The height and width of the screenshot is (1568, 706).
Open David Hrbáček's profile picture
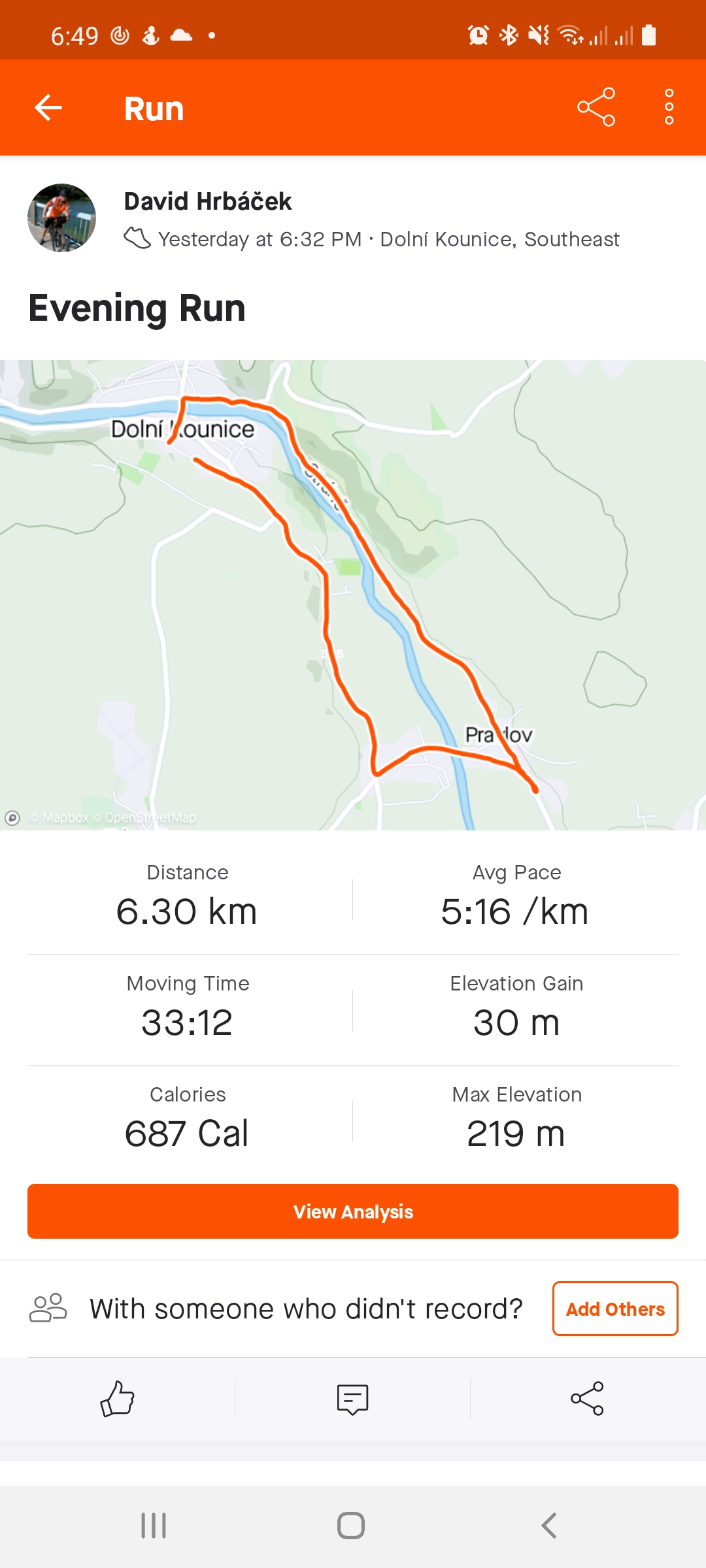tap(61, 218)
